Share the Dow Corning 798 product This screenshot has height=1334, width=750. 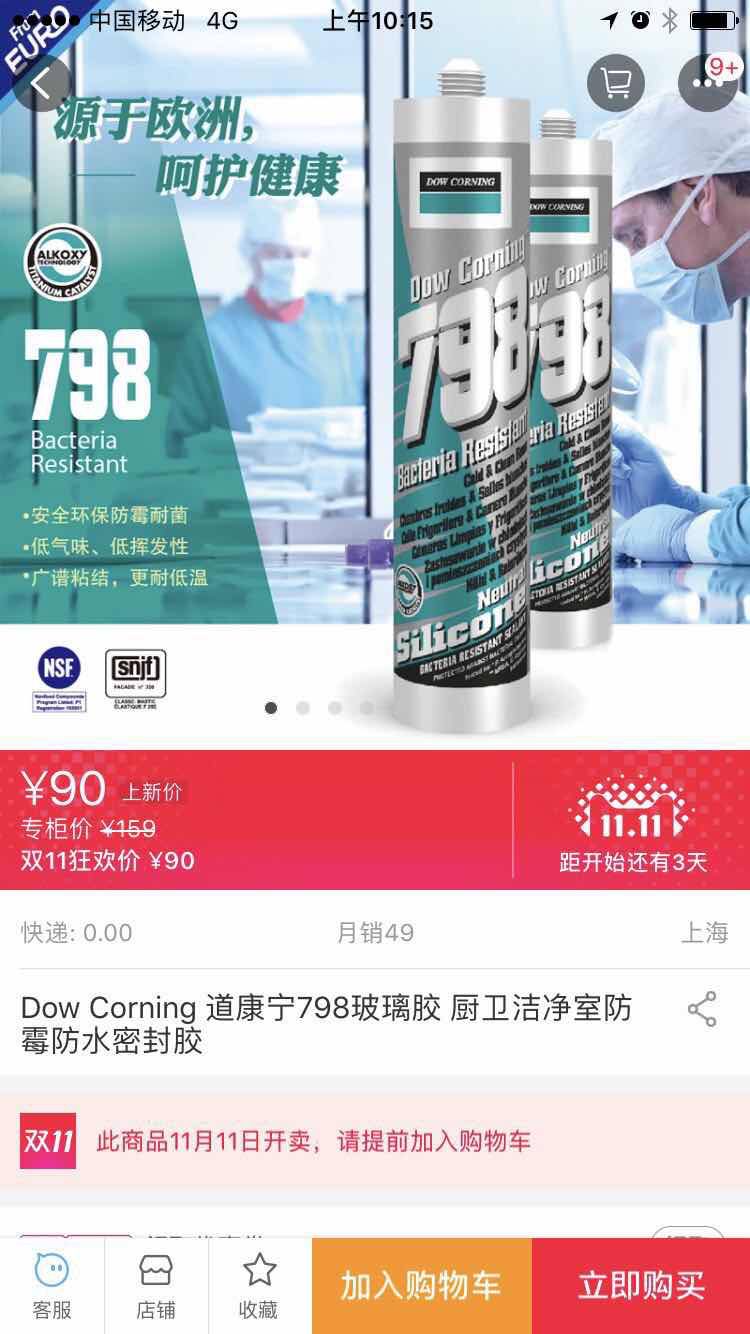point(702,1009)
